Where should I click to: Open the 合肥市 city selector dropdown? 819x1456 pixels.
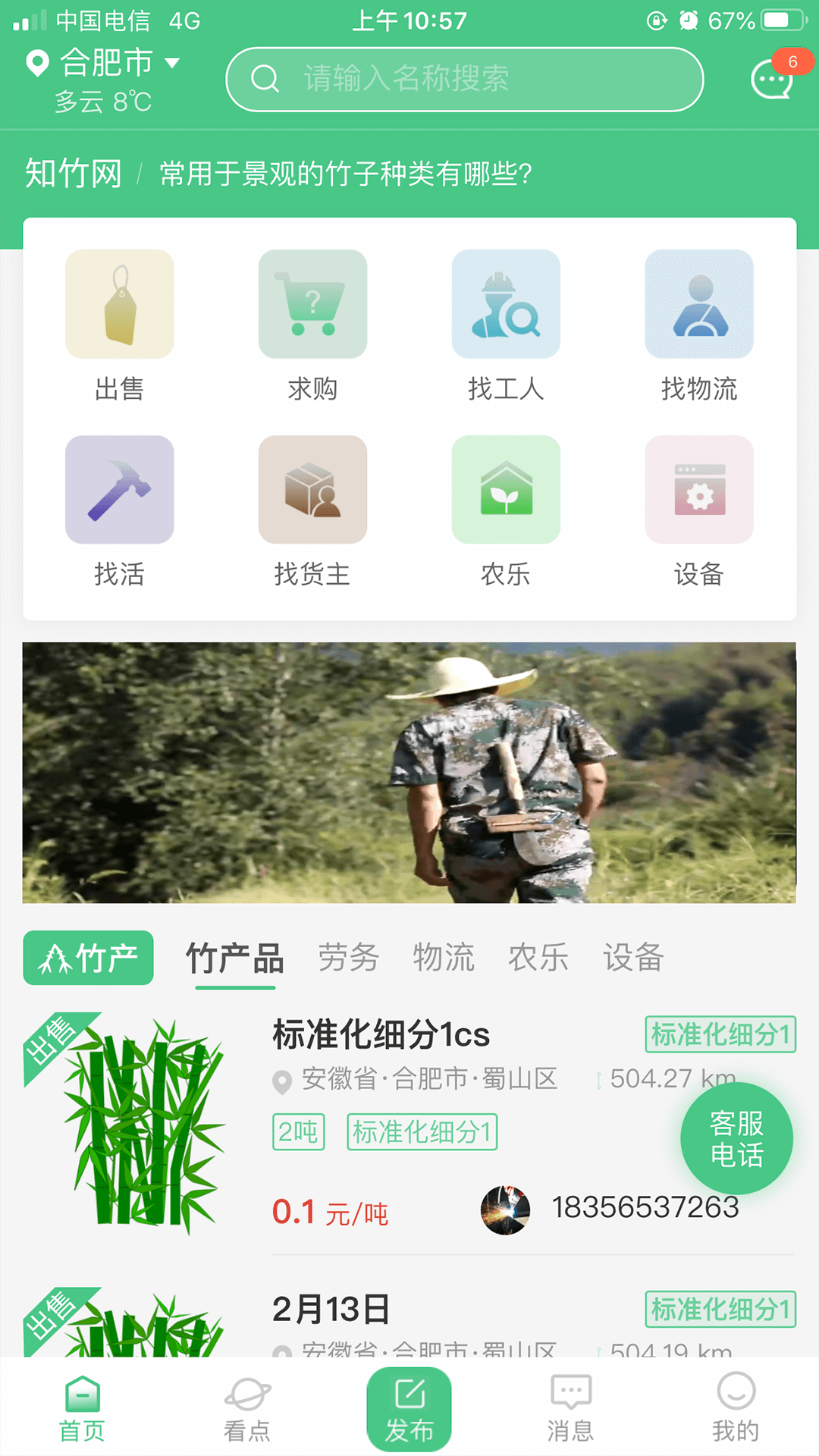pyautogui.click(x=105, y=63)
